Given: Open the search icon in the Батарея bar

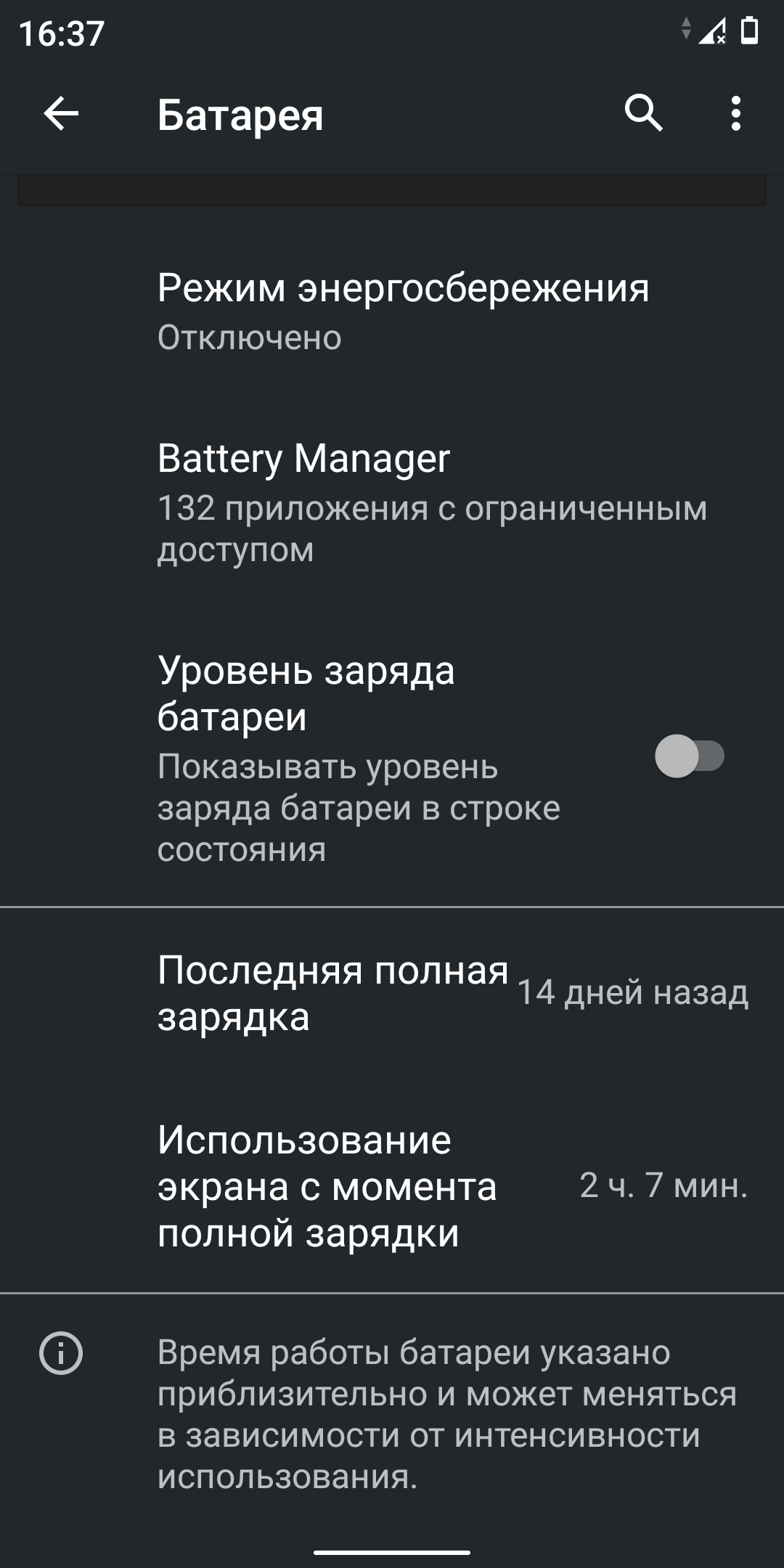Looking at the screenshot, I should 644,114.
